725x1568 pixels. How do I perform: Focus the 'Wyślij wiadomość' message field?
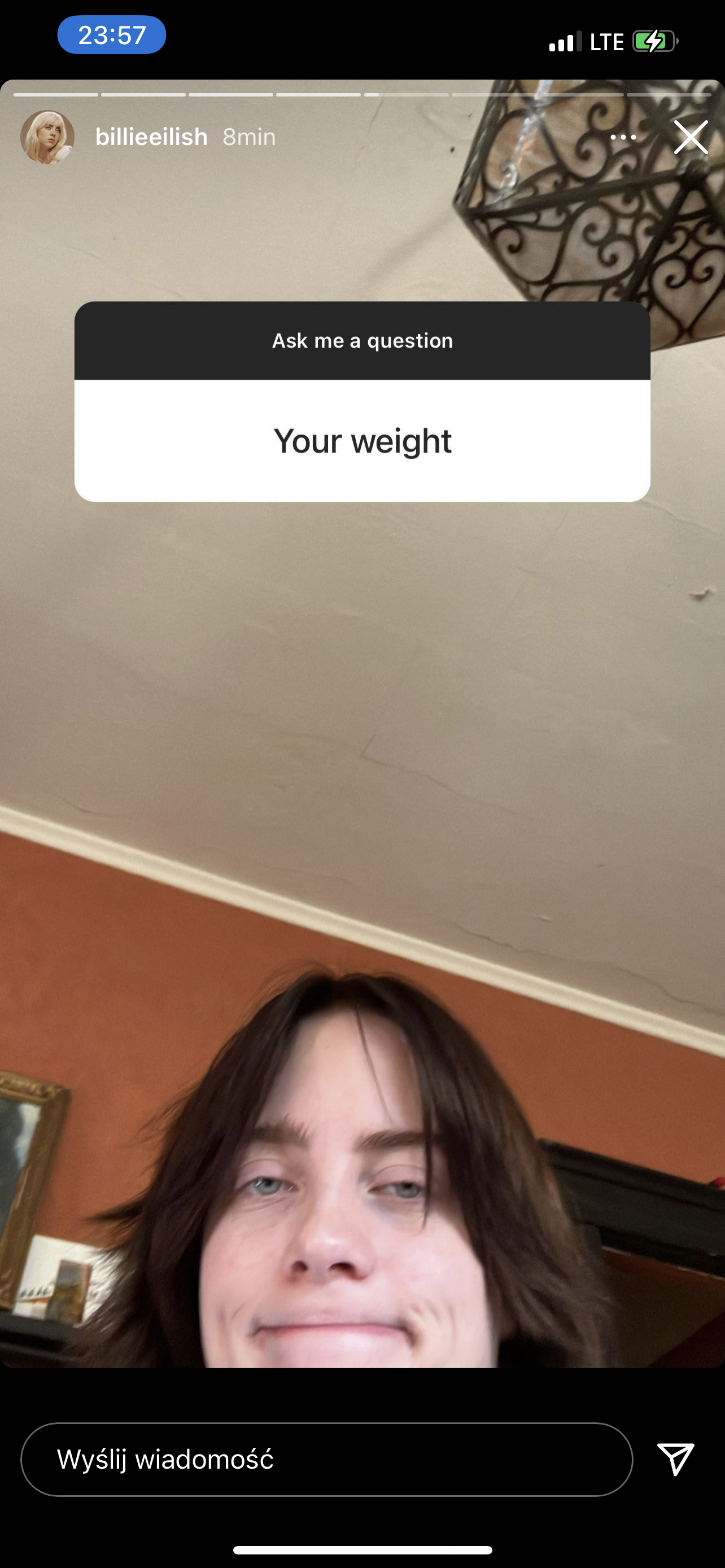pos(326,1459)
